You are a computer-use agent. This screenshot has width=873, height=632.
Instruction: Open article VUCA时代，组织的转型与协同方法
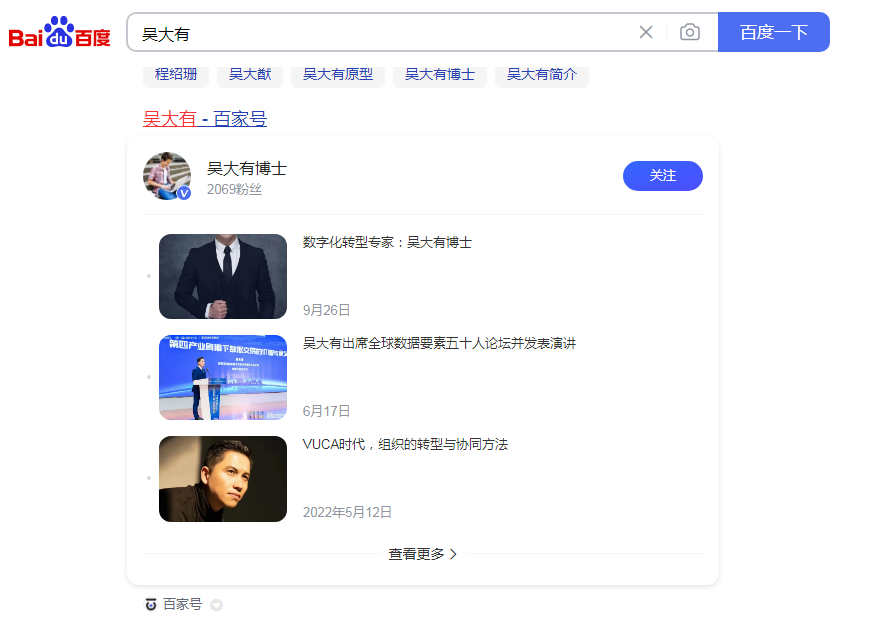coord(405,444)
